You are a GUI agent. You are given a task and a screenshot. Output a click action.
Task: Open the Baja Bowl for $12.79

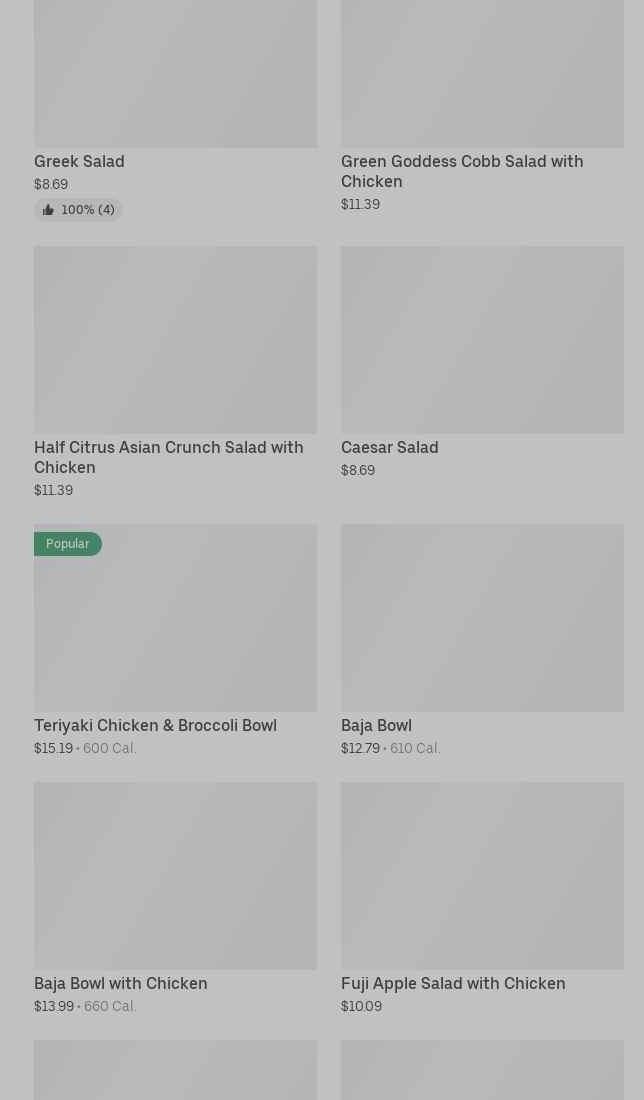[x=482, y=640]
